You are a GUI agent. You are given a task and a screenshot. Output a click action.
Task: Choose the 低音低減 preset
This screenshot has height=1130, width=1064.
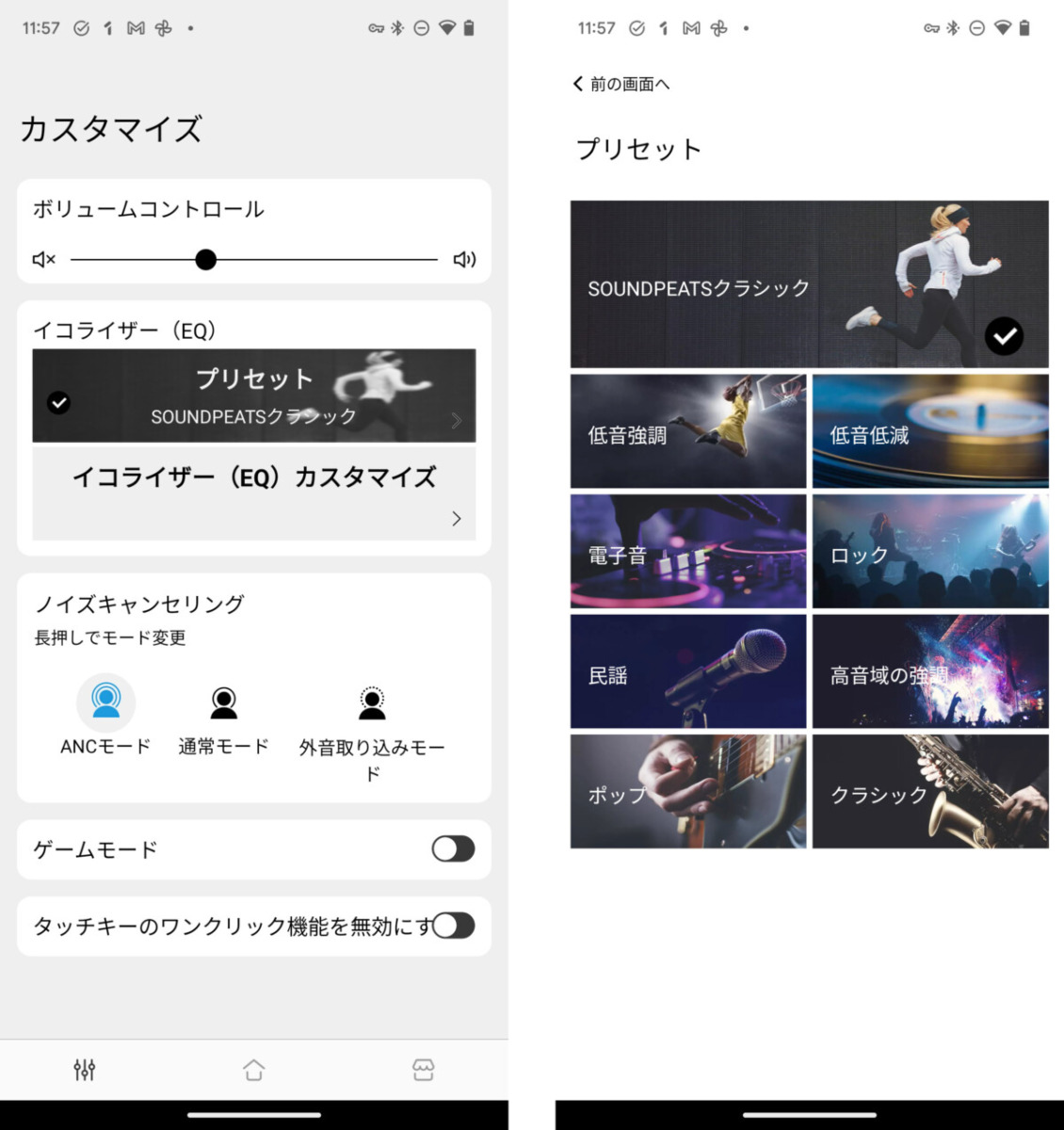pyautogui.click(x=929, y=431)
